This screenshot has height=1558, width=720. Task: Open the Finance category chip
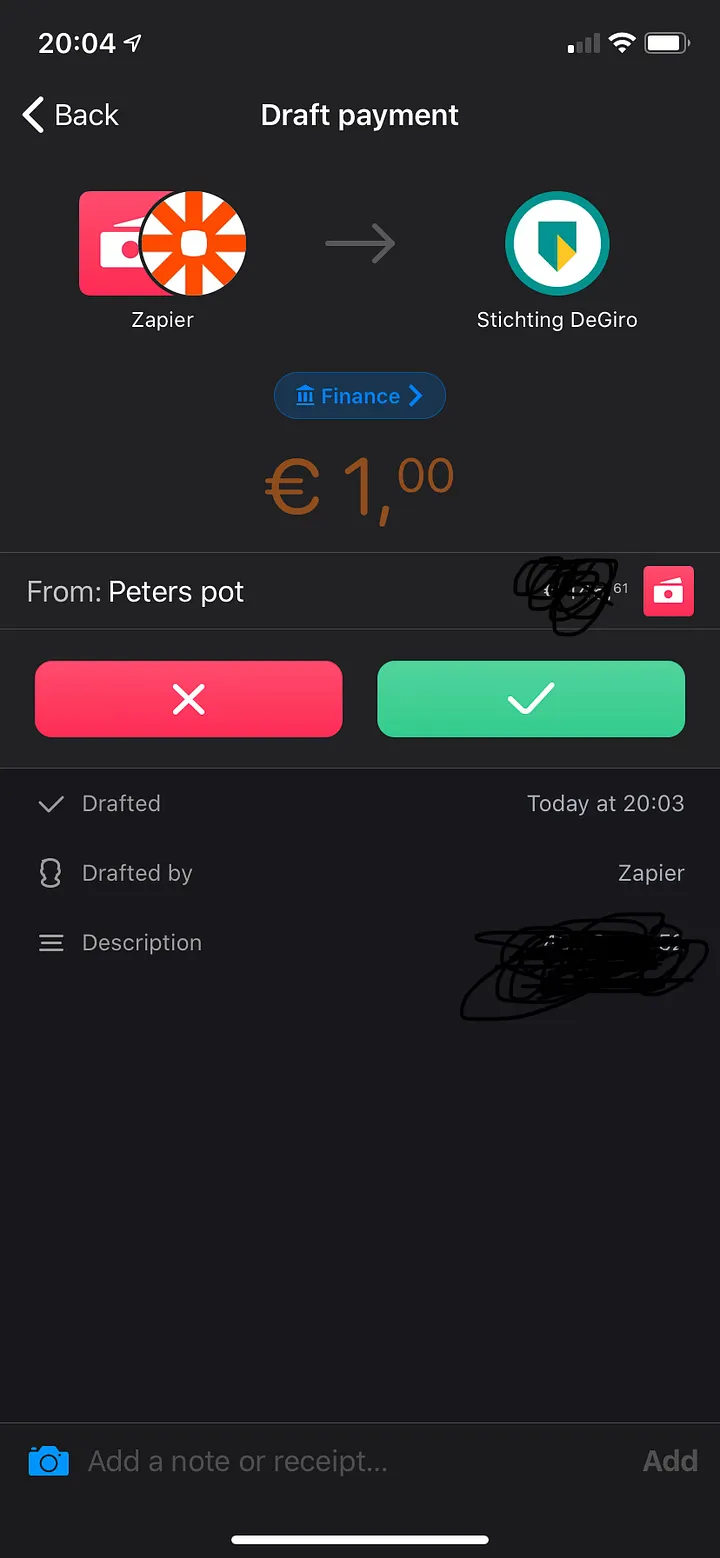tap(360, 397)
